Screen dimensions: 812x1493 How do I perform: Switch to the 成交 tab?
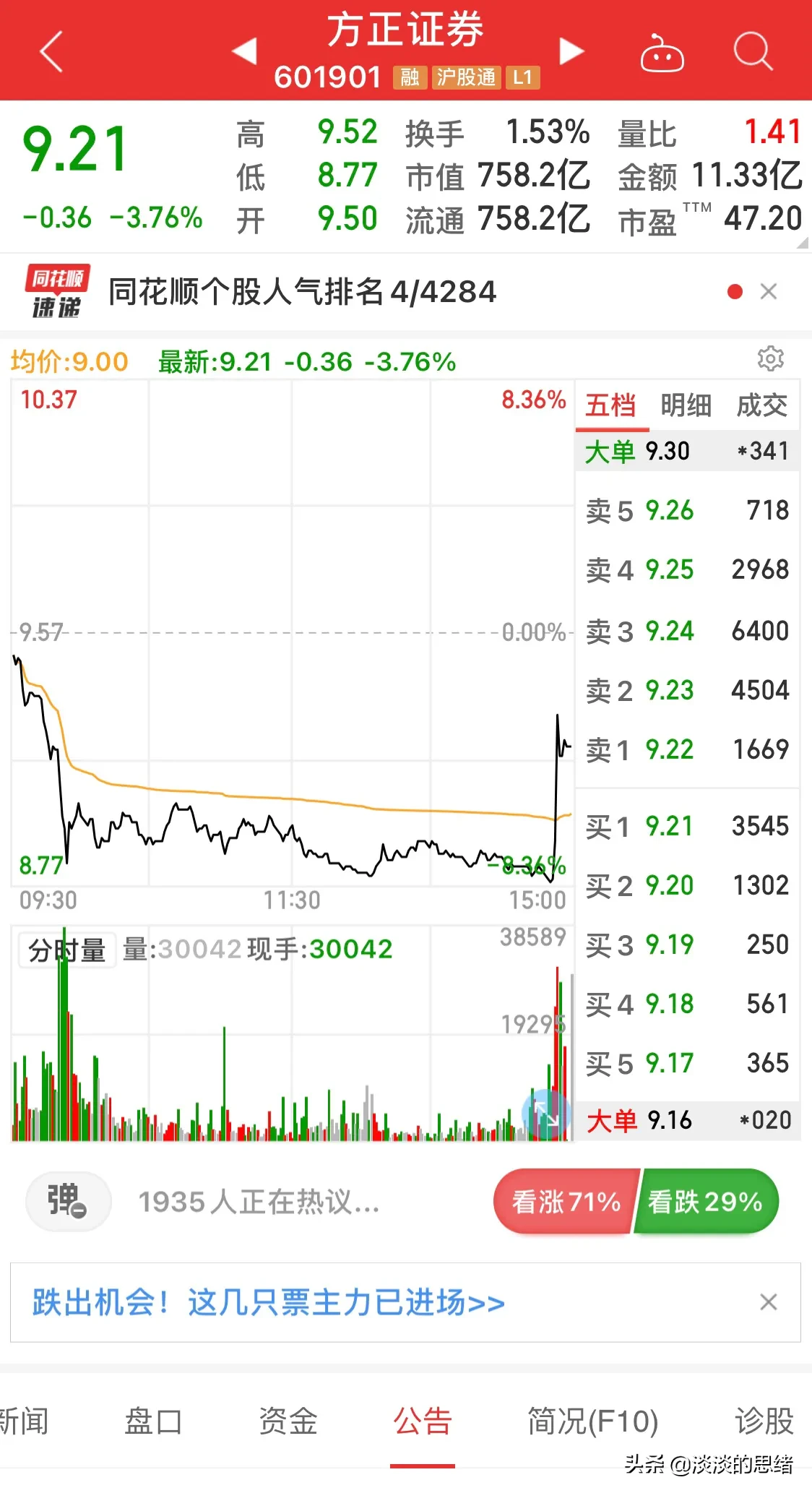tap(761, 406)
